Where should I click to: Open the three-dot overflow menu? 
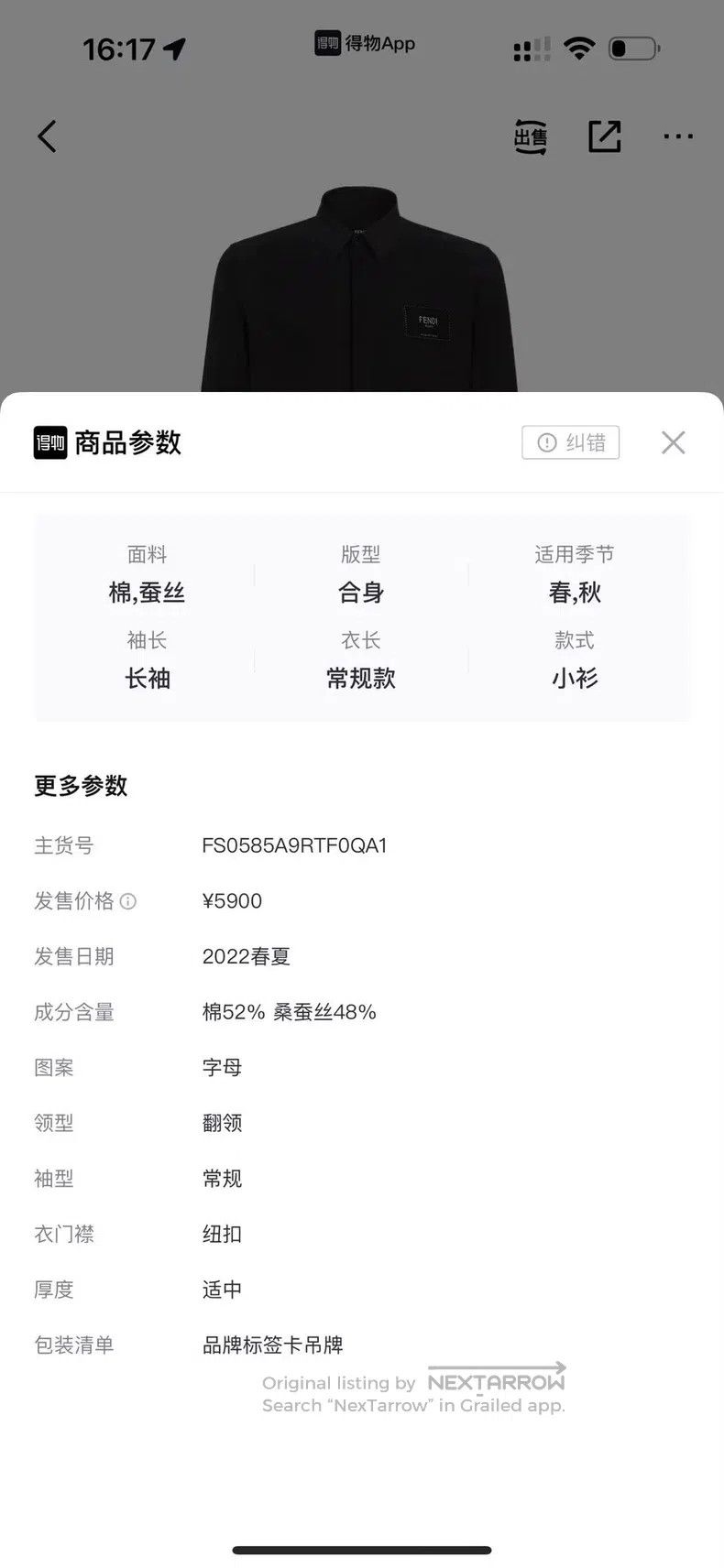pyautogui.click(x=677, y=136)
